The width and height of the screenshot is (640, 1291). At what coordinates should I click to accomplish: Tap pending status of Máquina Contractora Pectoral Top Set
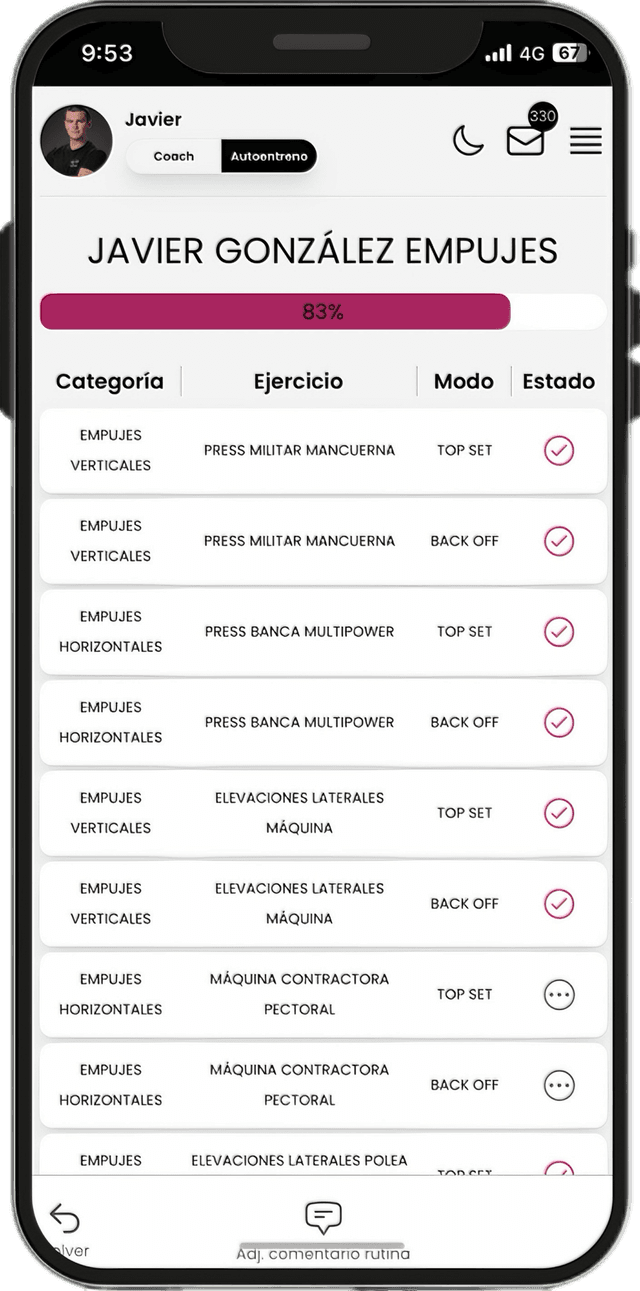[x=559, y=995]
